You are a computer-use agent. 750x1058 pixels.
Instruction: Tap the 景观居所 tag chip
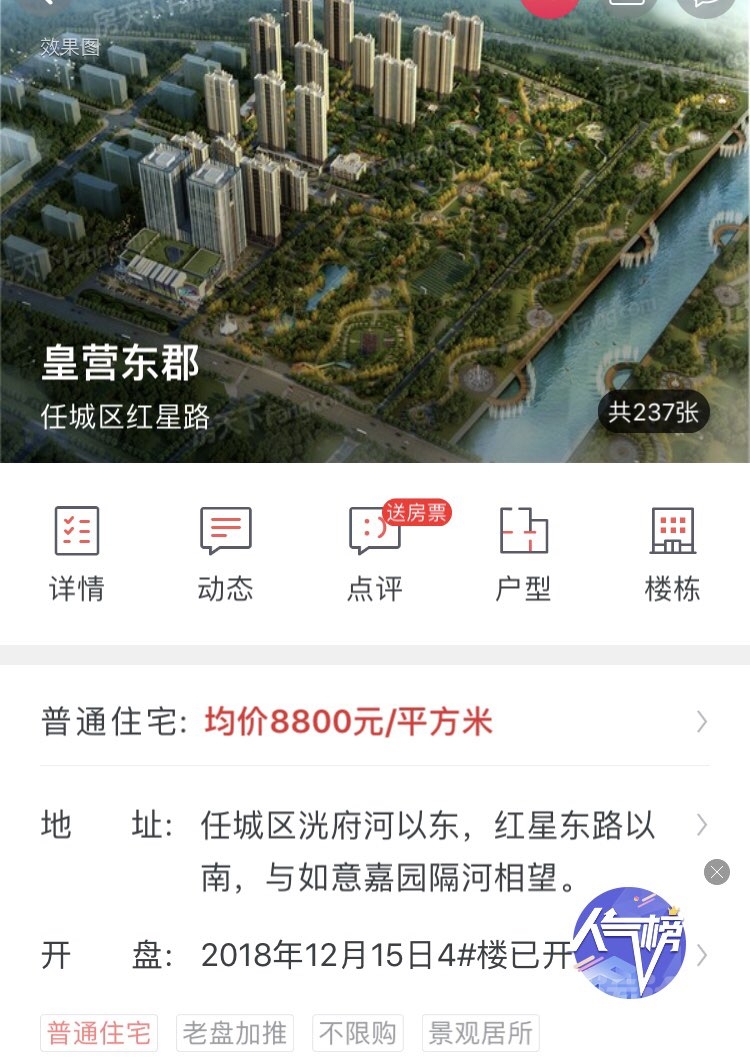[x=480, y=1032]
